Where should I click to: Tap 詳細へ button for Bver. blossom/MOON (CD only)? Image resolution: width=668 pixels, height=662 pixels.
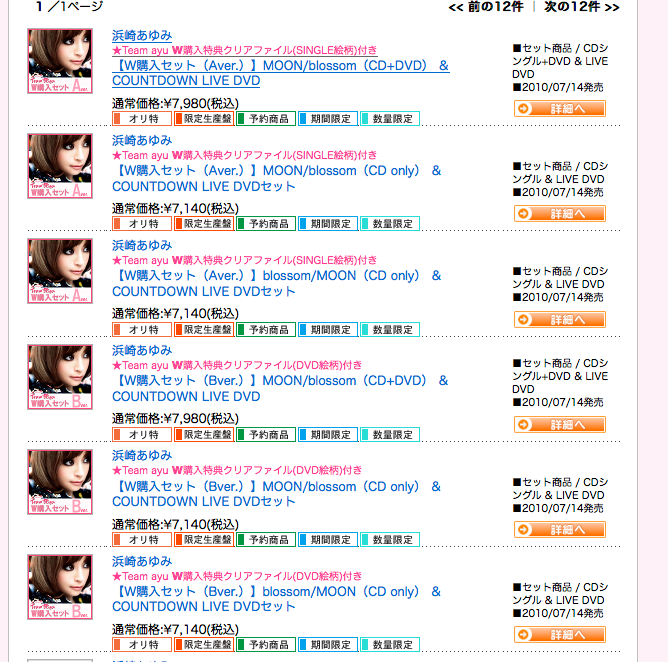coord(559,634)
